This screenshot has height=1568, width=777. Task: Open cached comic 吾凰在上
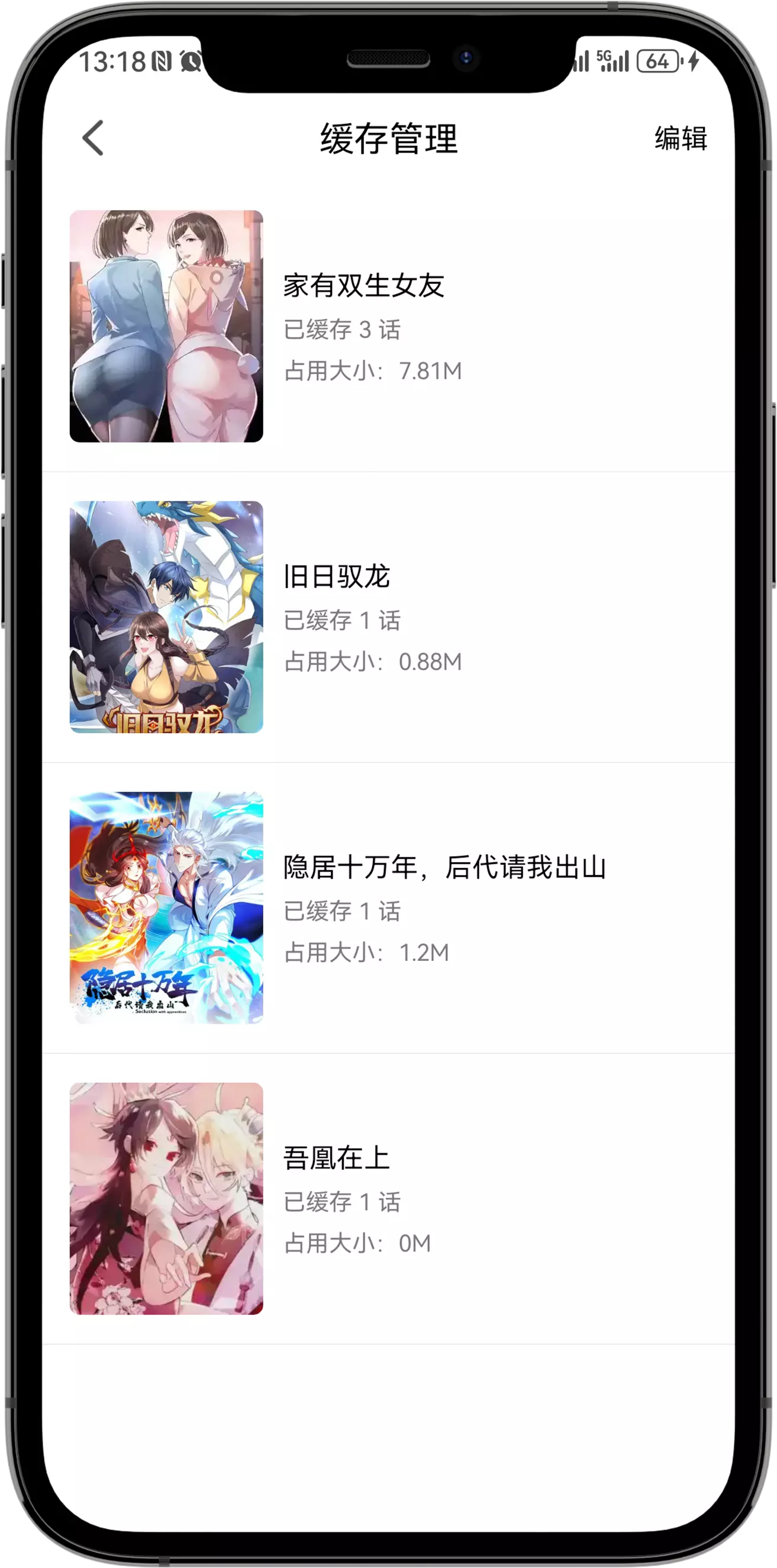[x=388, y=1199]
